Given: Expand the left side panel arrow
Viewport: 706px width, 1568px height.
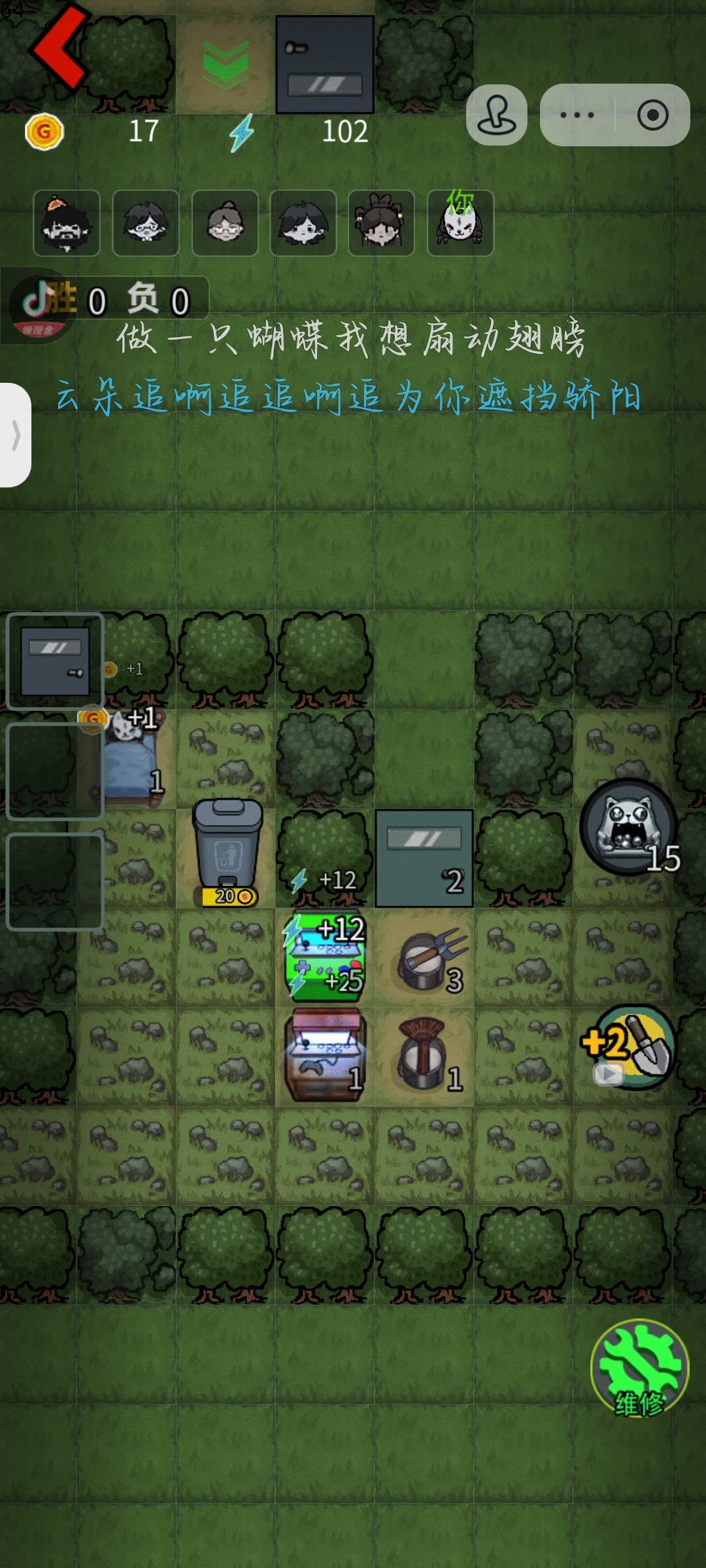Looking at the screenshot, I should (x=16, y=435).
